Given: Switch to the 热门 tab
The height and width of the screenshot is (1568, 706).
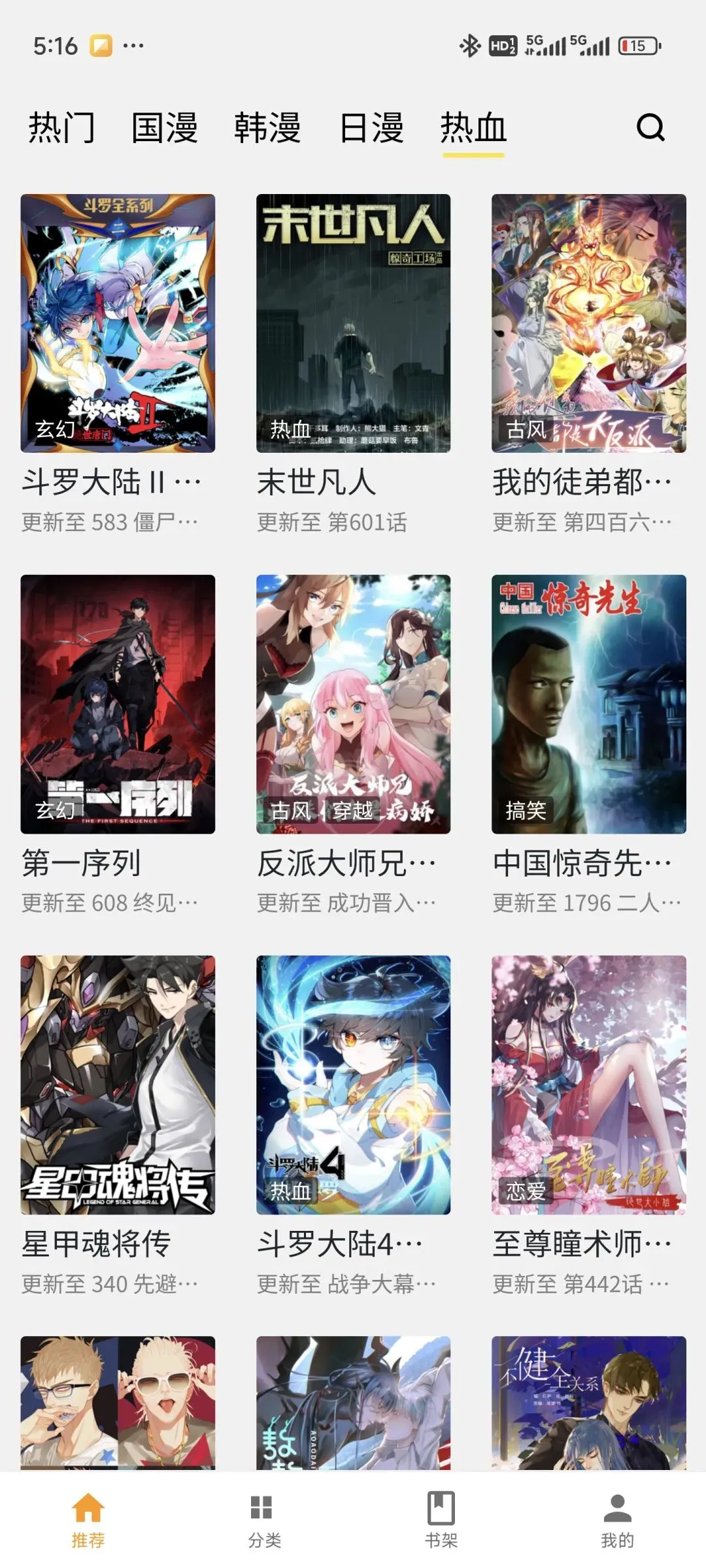Looking at the screenshot, I should 62,127.
